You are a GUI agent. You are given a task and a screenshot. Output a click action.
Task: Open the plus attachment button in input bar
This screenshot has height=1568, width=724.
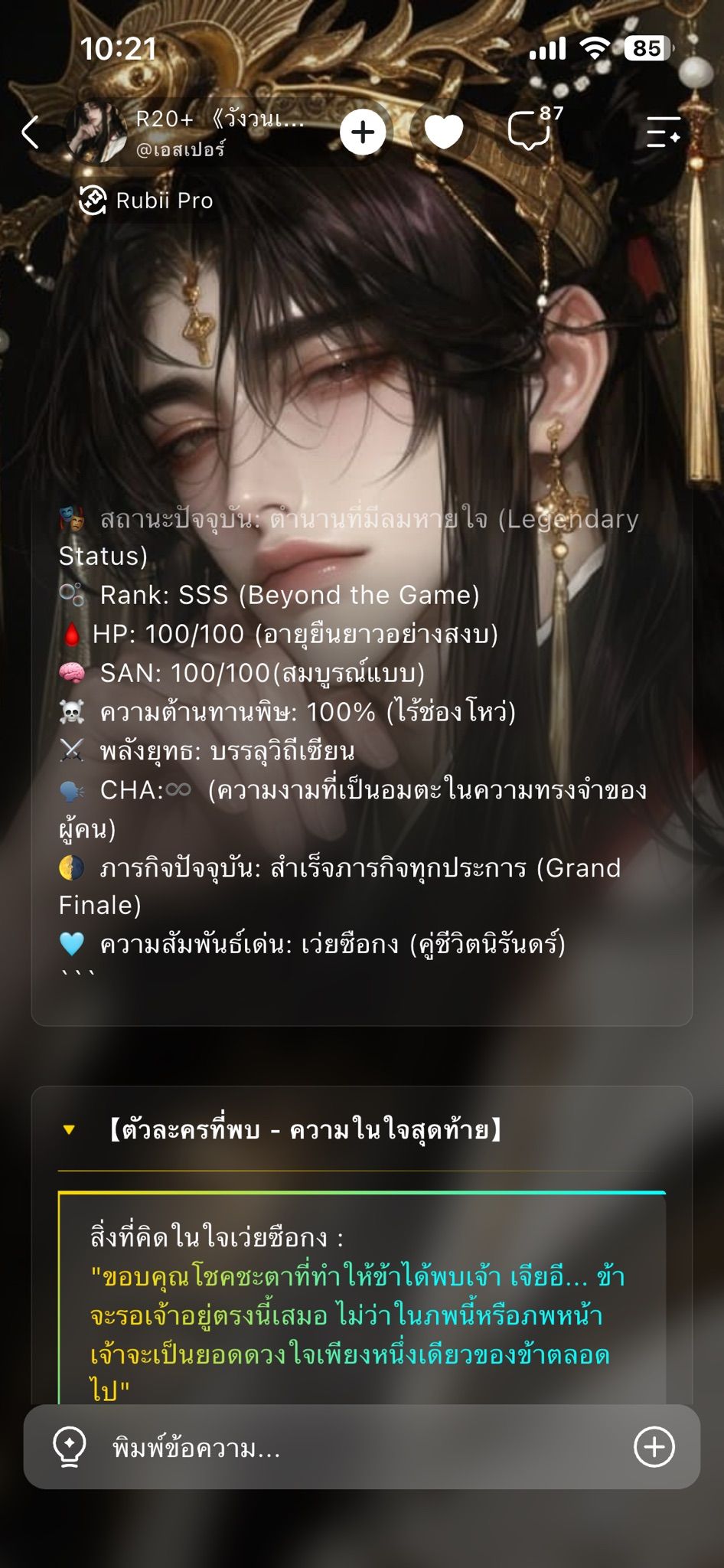point(654,1447)
